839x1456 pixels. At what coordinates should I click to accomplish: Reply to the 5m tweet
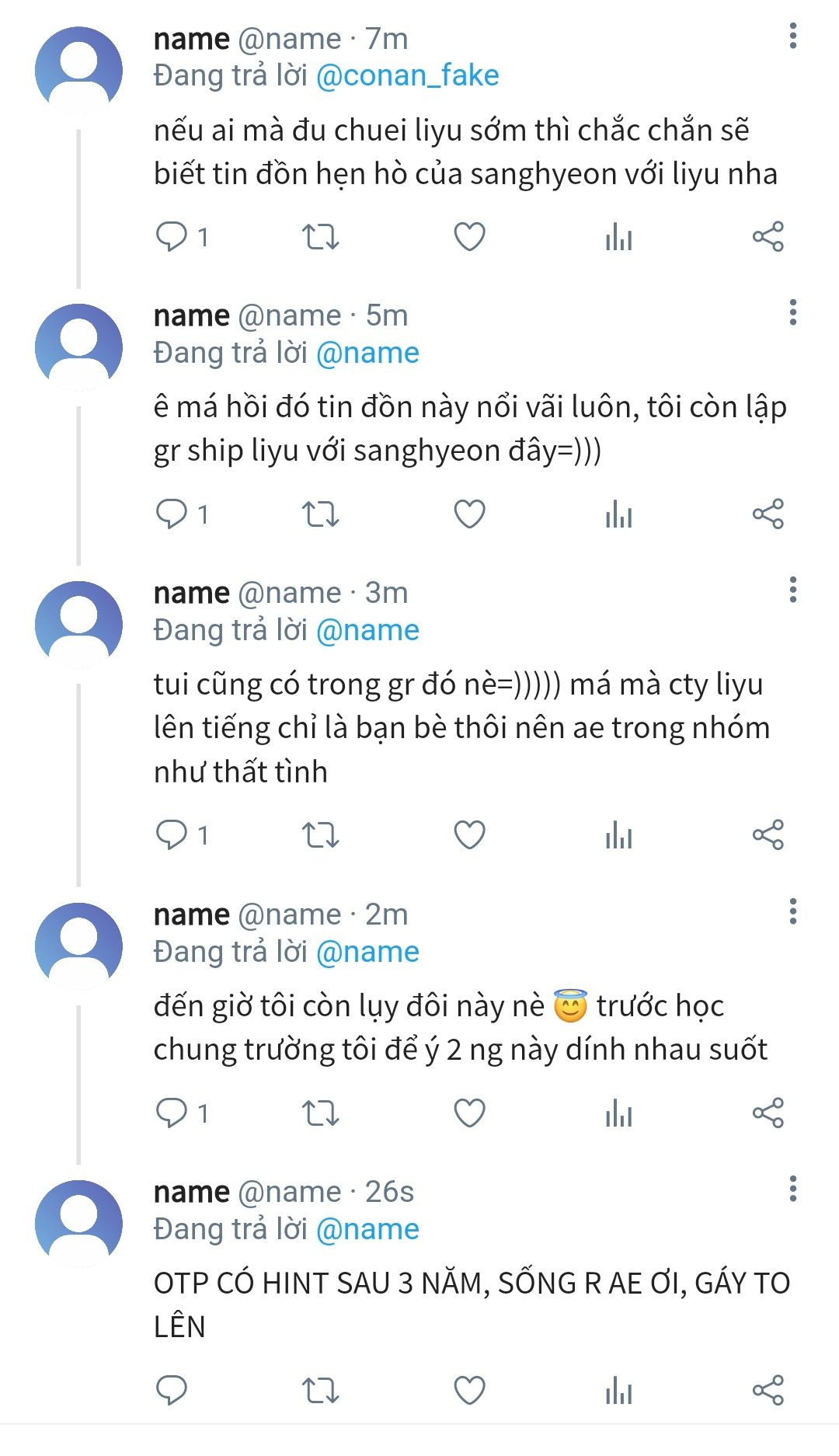(172, 514)
